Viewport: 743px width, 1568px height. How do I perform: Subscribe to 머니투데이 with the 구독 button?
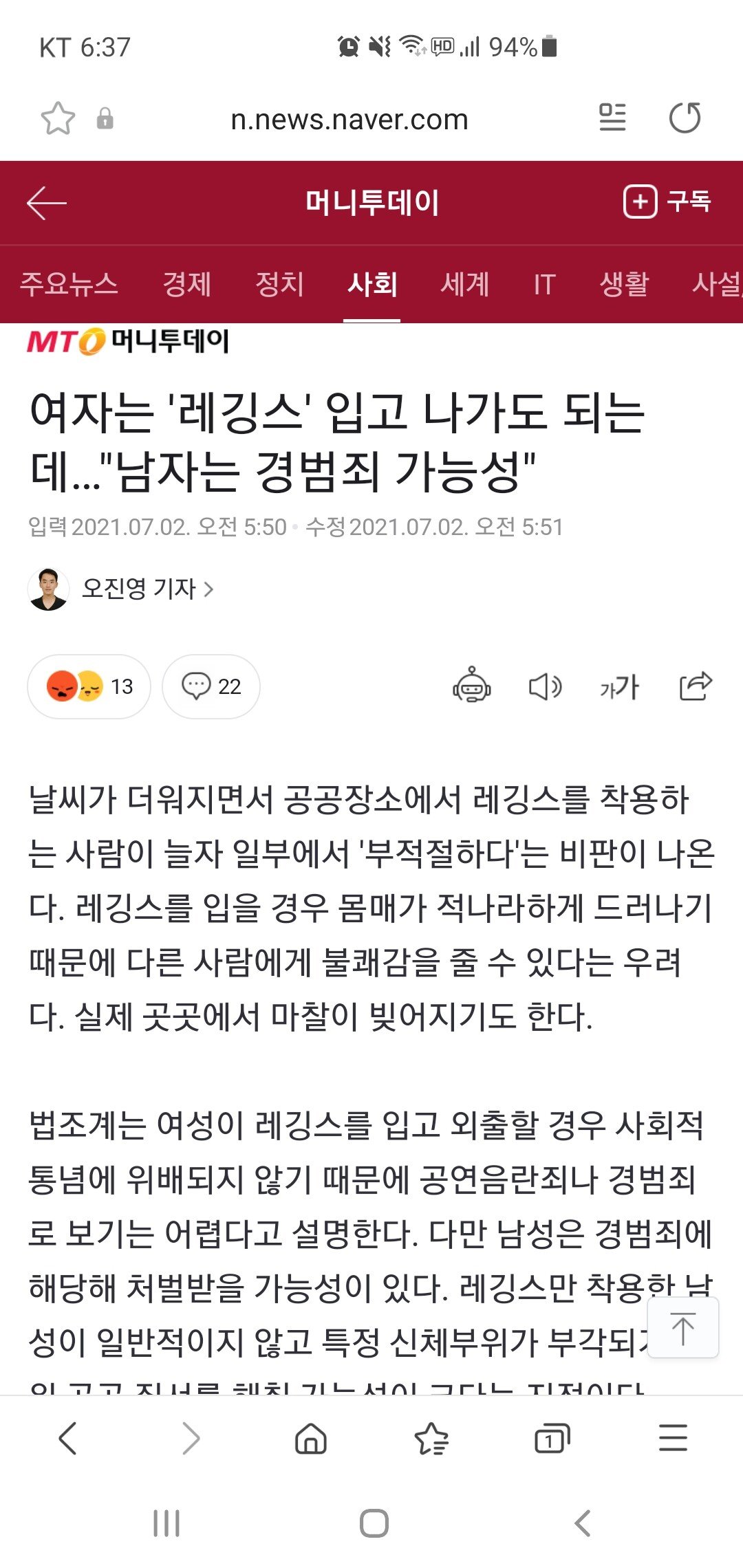(x=667, y=202)
